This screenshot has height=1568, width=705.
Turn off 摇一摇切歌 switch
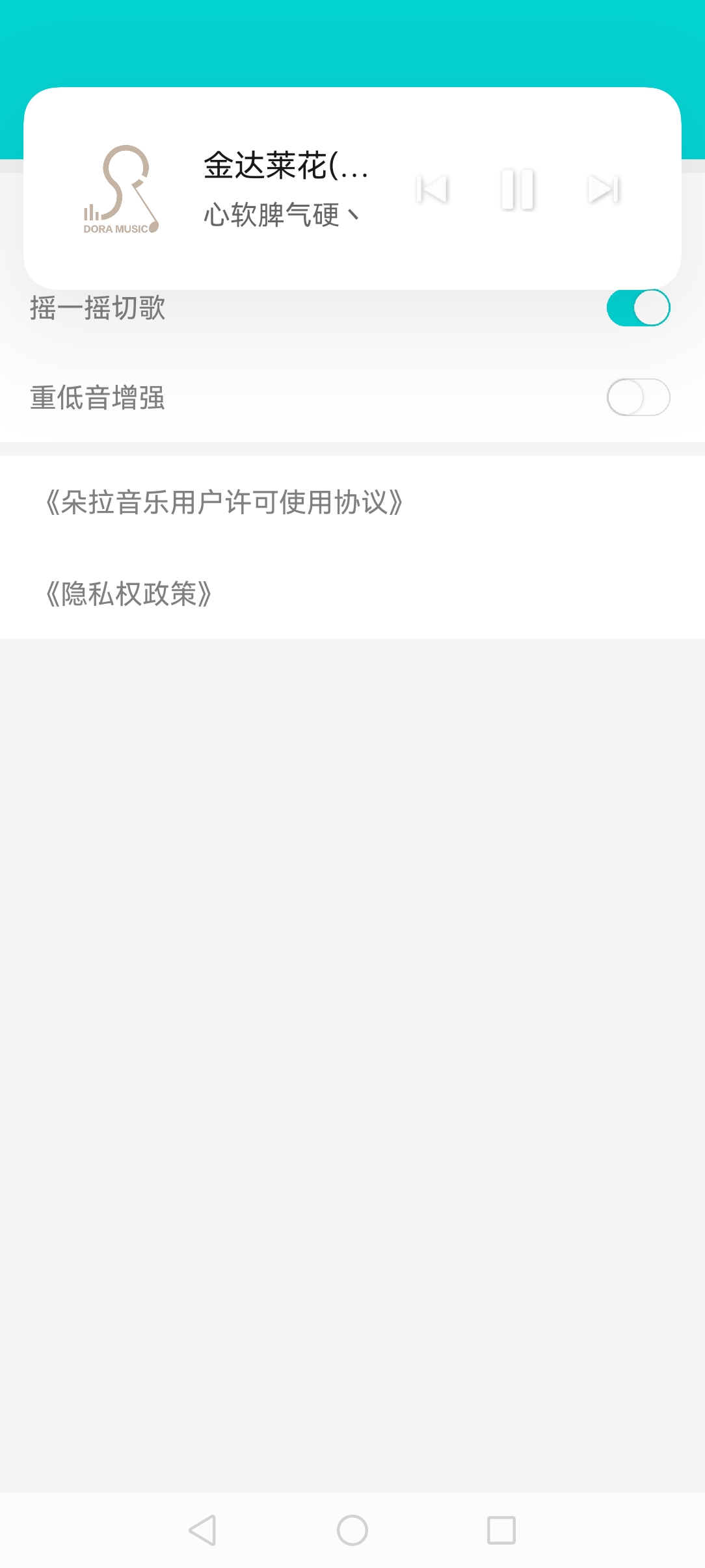coord(638,307)
